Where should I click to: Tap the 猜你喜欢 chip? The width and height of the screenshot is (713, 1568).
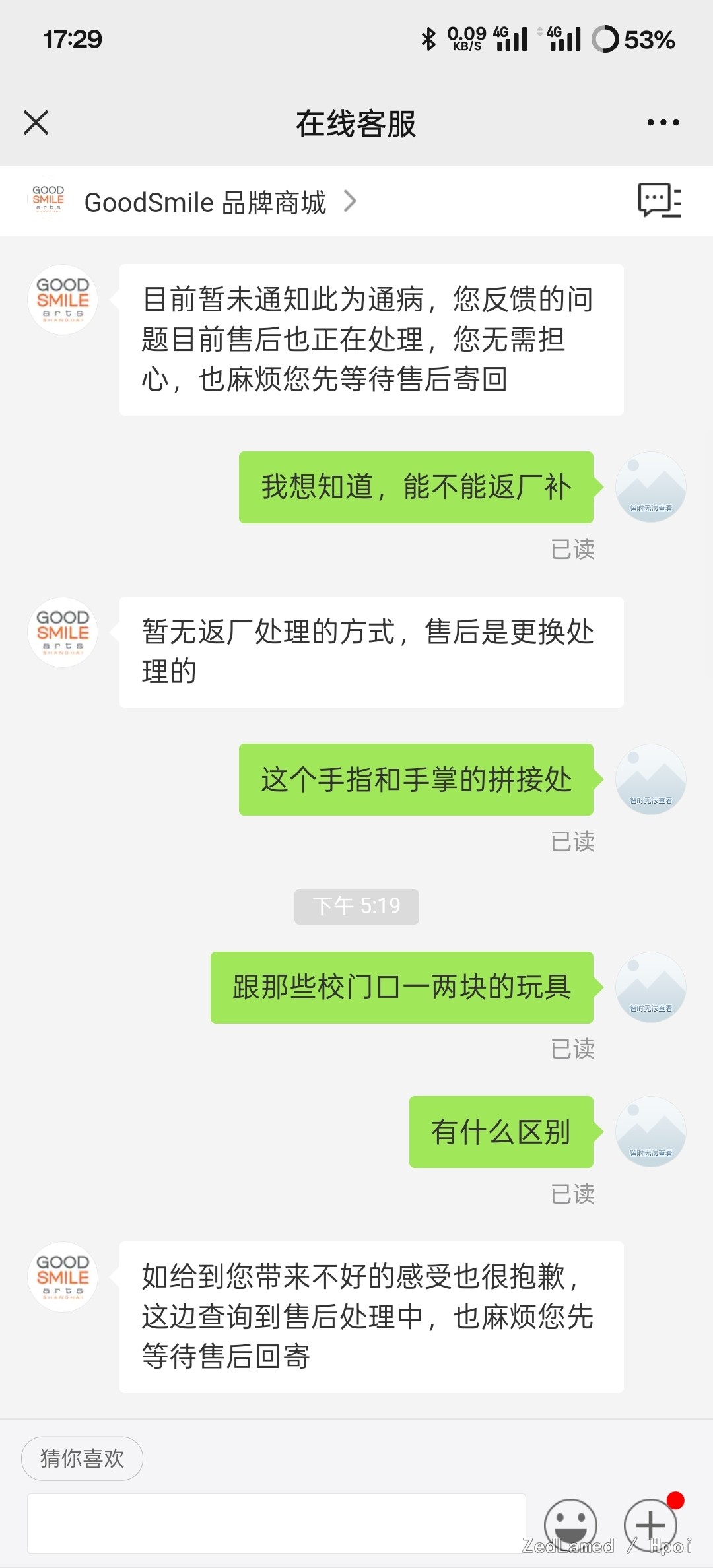tap(82, 1458)
